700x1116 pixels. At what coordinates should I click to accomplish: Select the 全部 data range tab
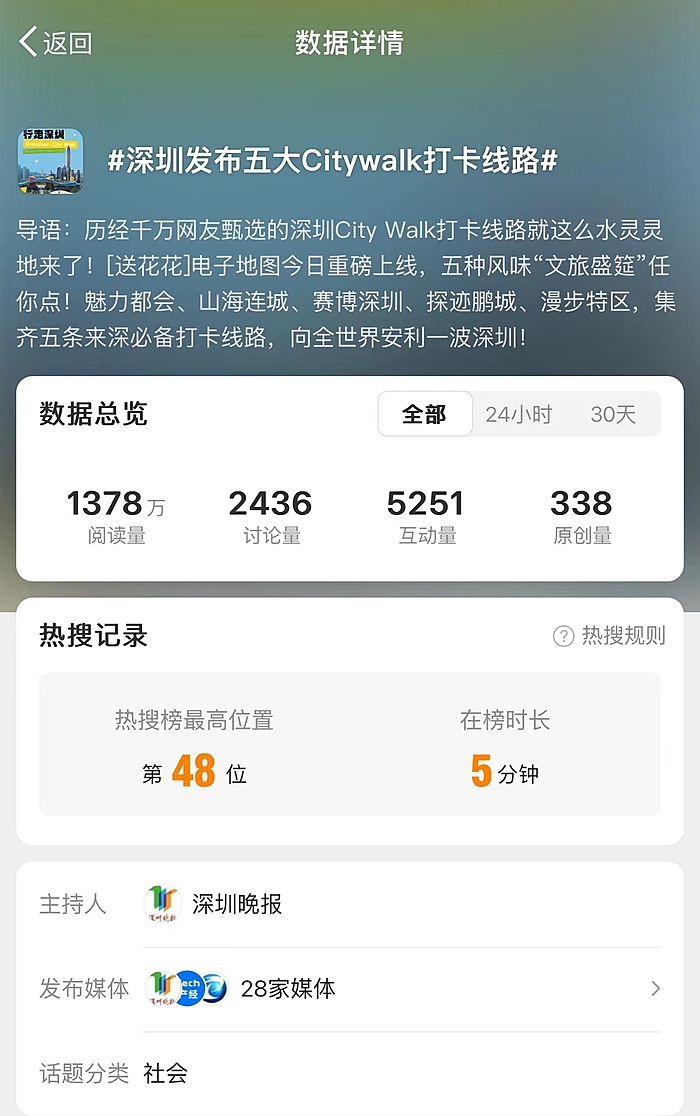pyautogui.click(x=424, y=414)
